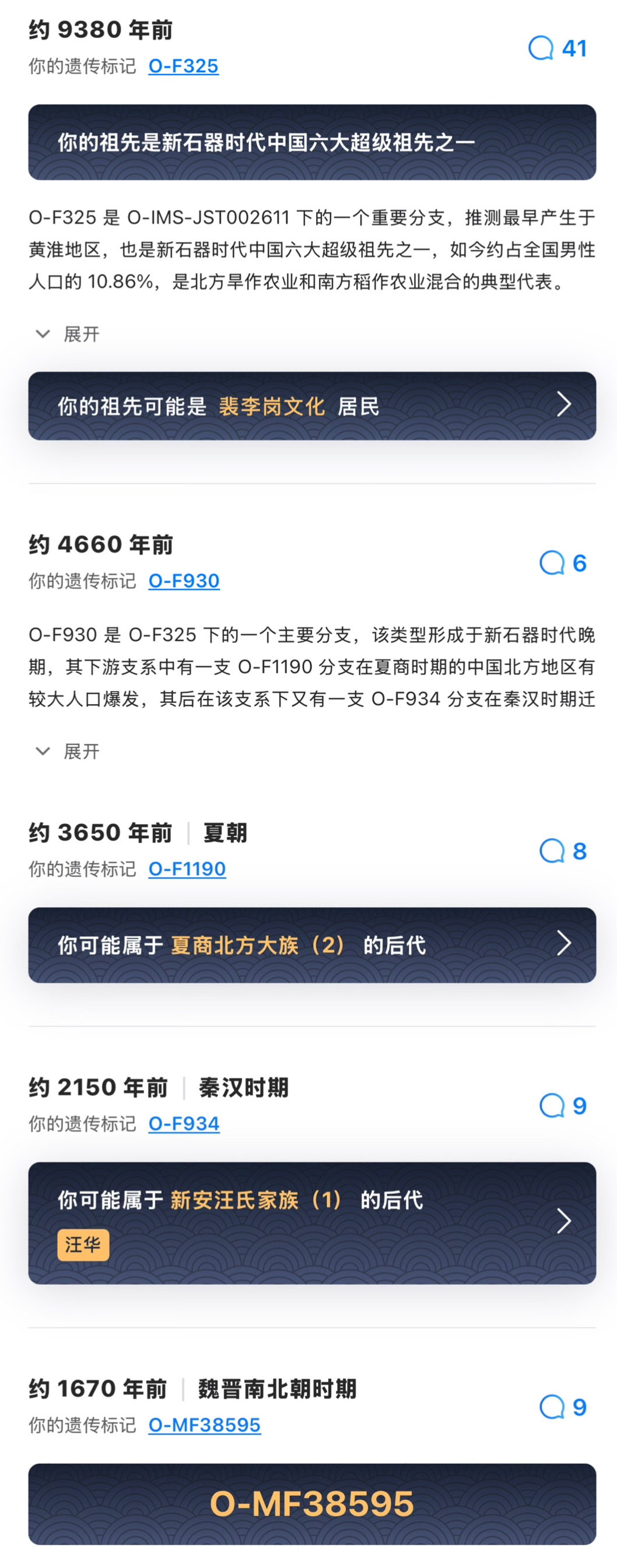Open the 裴李岗文化 ancestor card
Screen dimensions: 617x1568
pyautogui.click(x=312, y=406)
